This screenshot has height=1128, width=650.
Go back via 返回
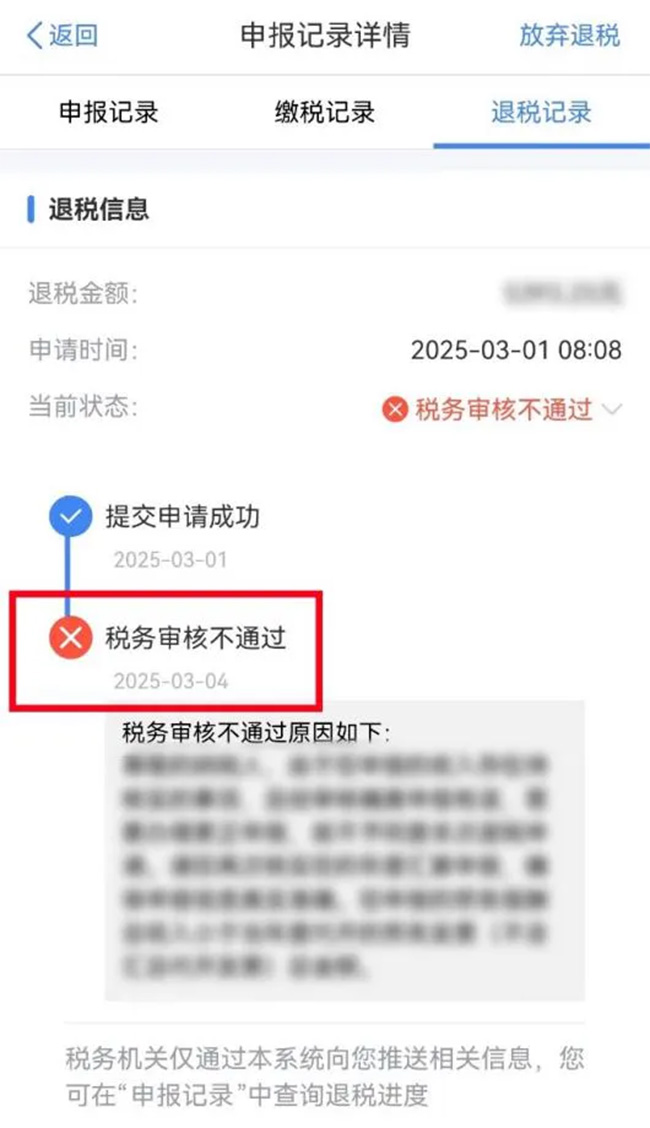[62, 36]
